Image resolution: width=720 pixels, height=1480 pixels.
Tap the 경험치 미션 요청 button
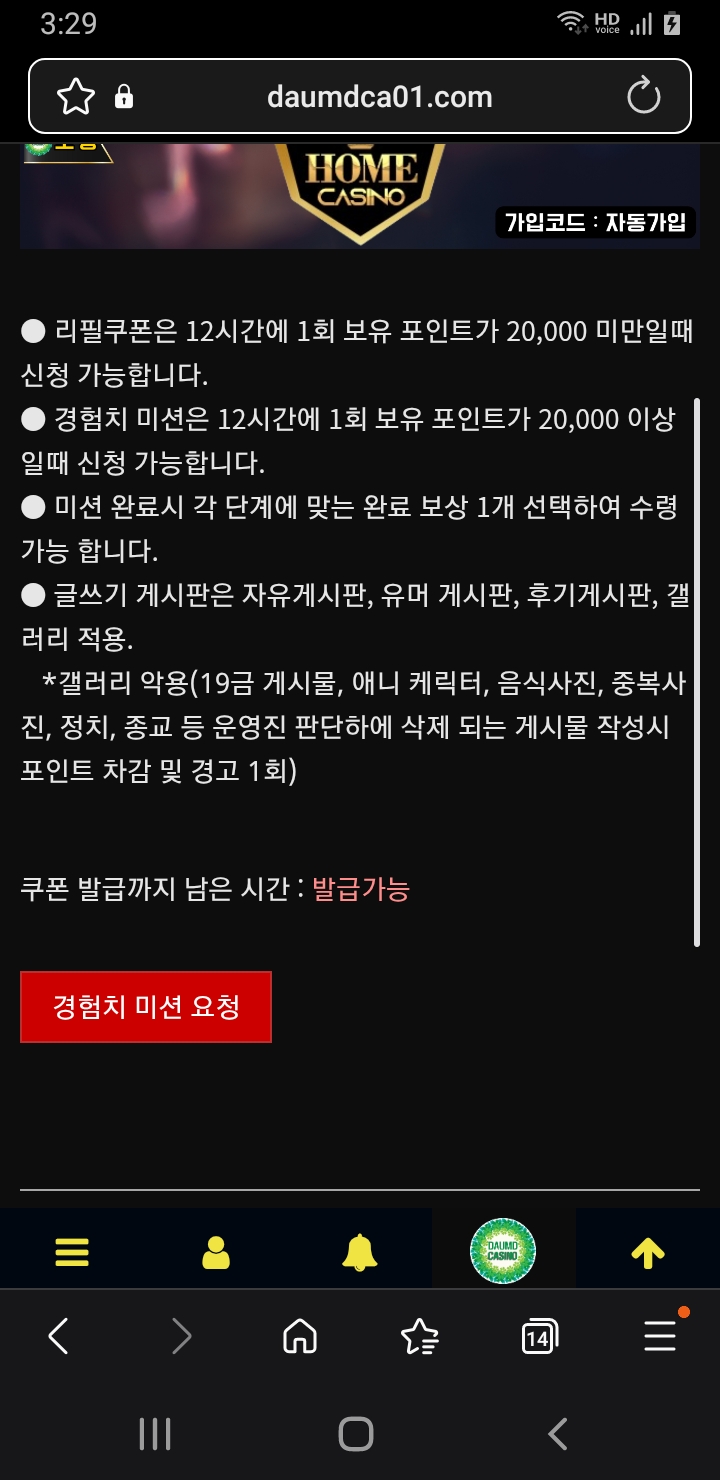[x=146, y=1007]
